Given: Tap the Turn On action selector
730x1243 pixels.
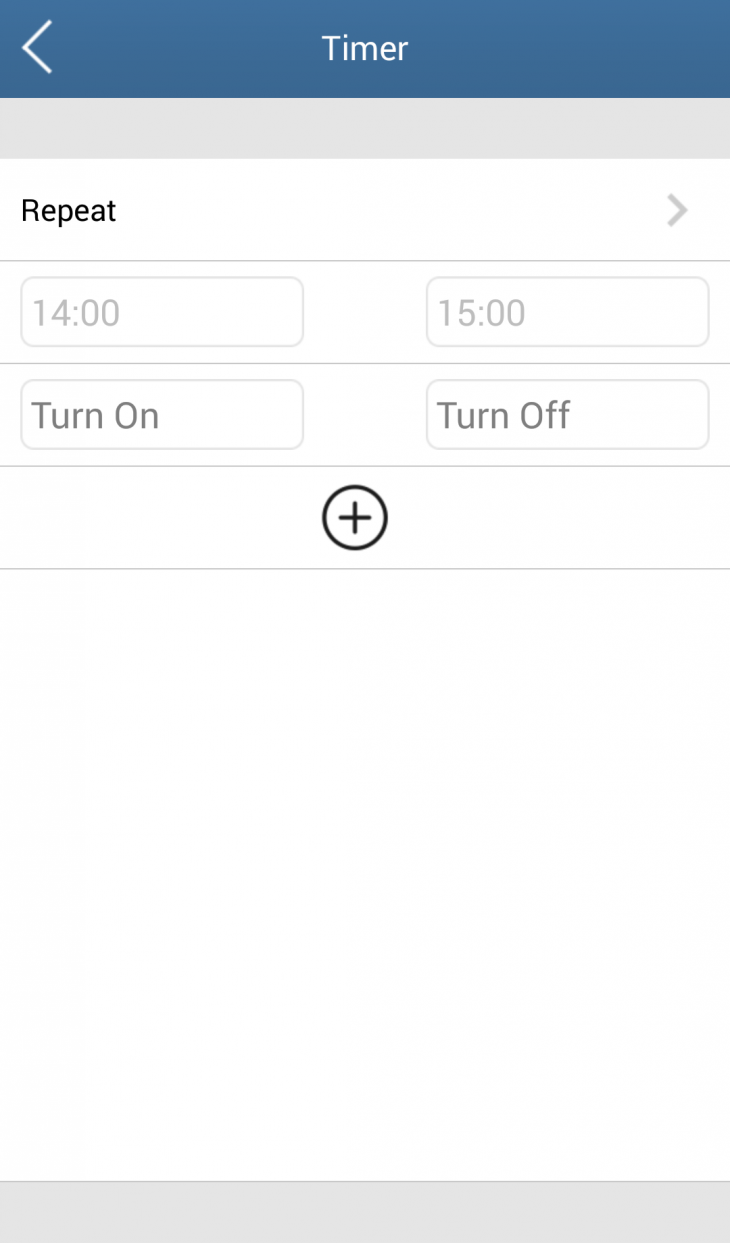Looking at the screenshot, I should 162,414.
